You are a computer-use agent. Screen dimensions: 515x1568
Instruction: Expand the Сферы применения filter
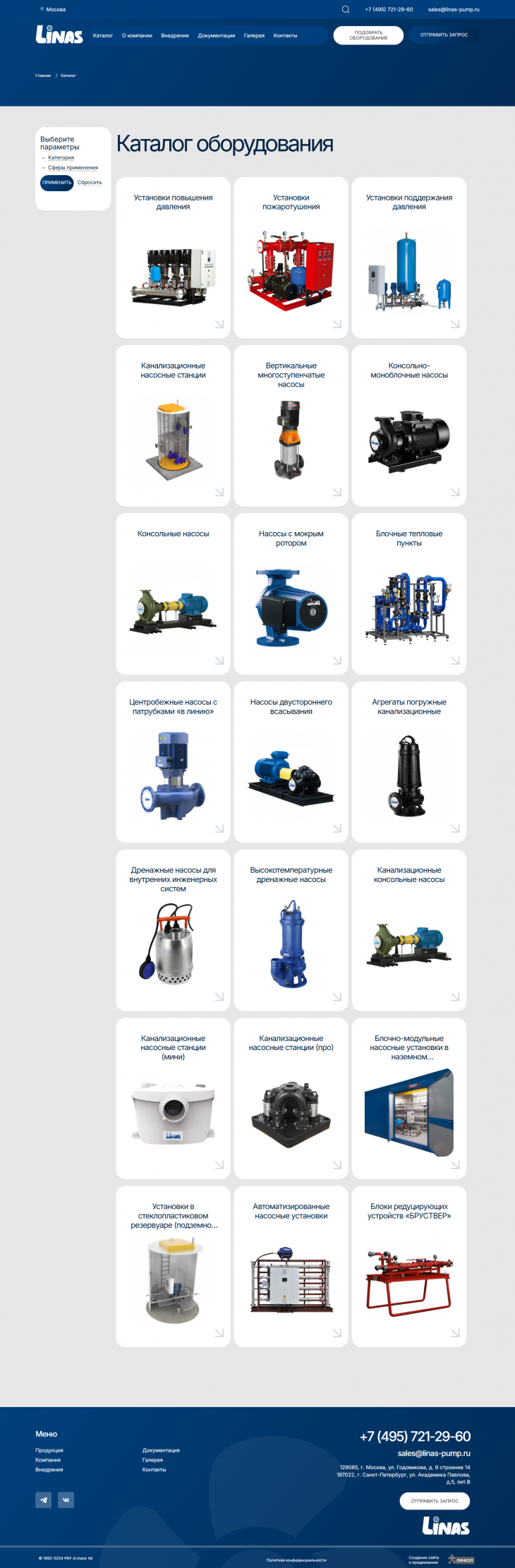(x=73, y=168)
